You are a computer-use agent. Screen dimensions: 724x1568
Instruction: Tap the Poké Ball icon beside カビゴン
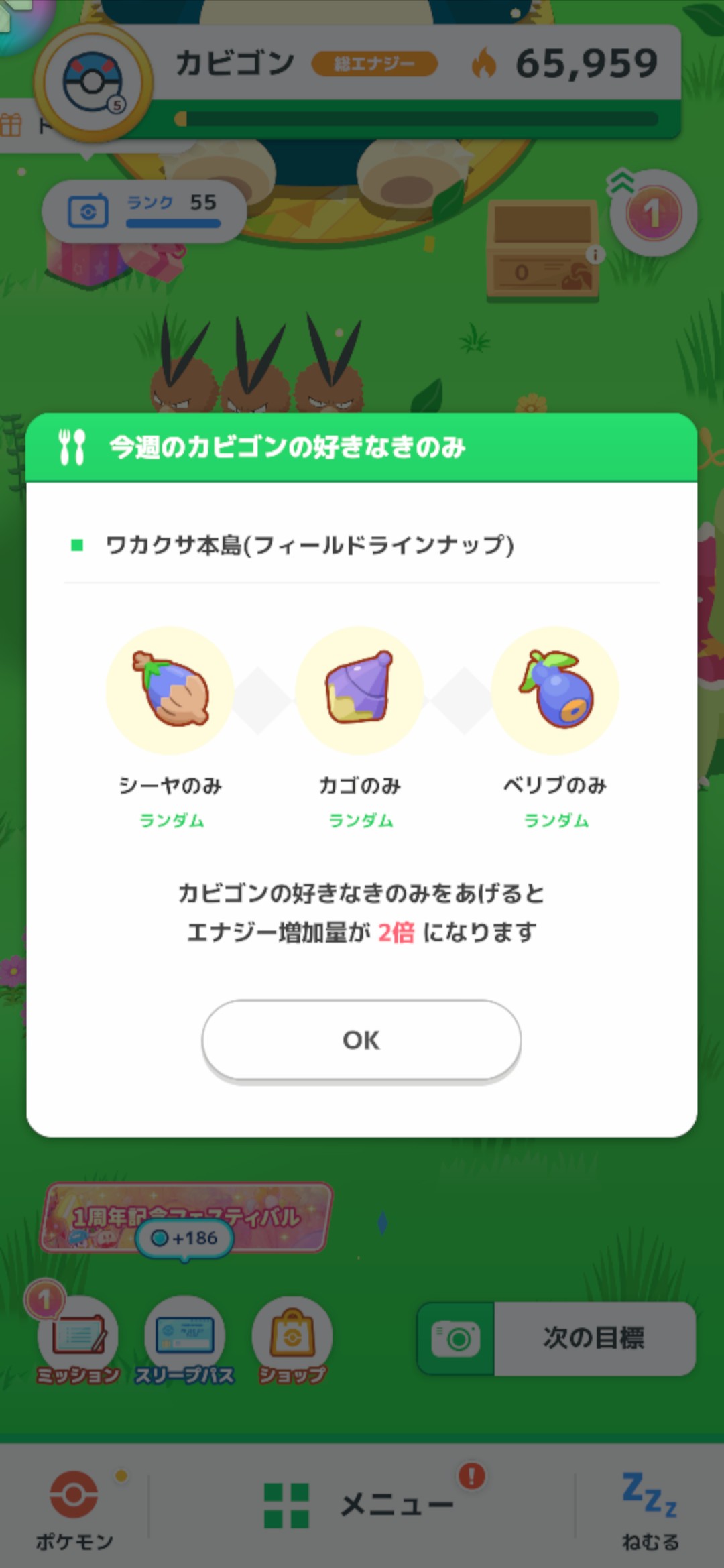94,84
